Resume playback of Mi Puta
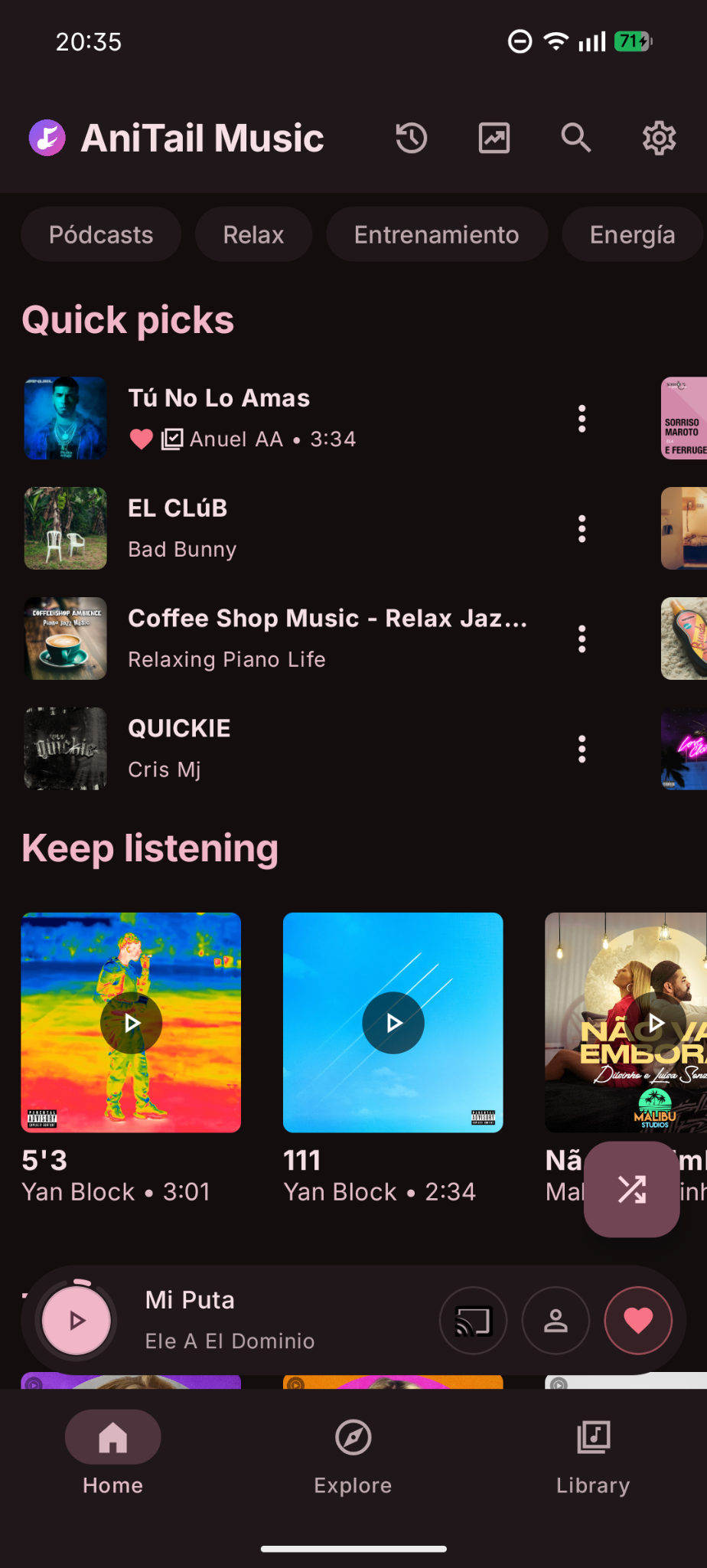 pos(77,1321)
